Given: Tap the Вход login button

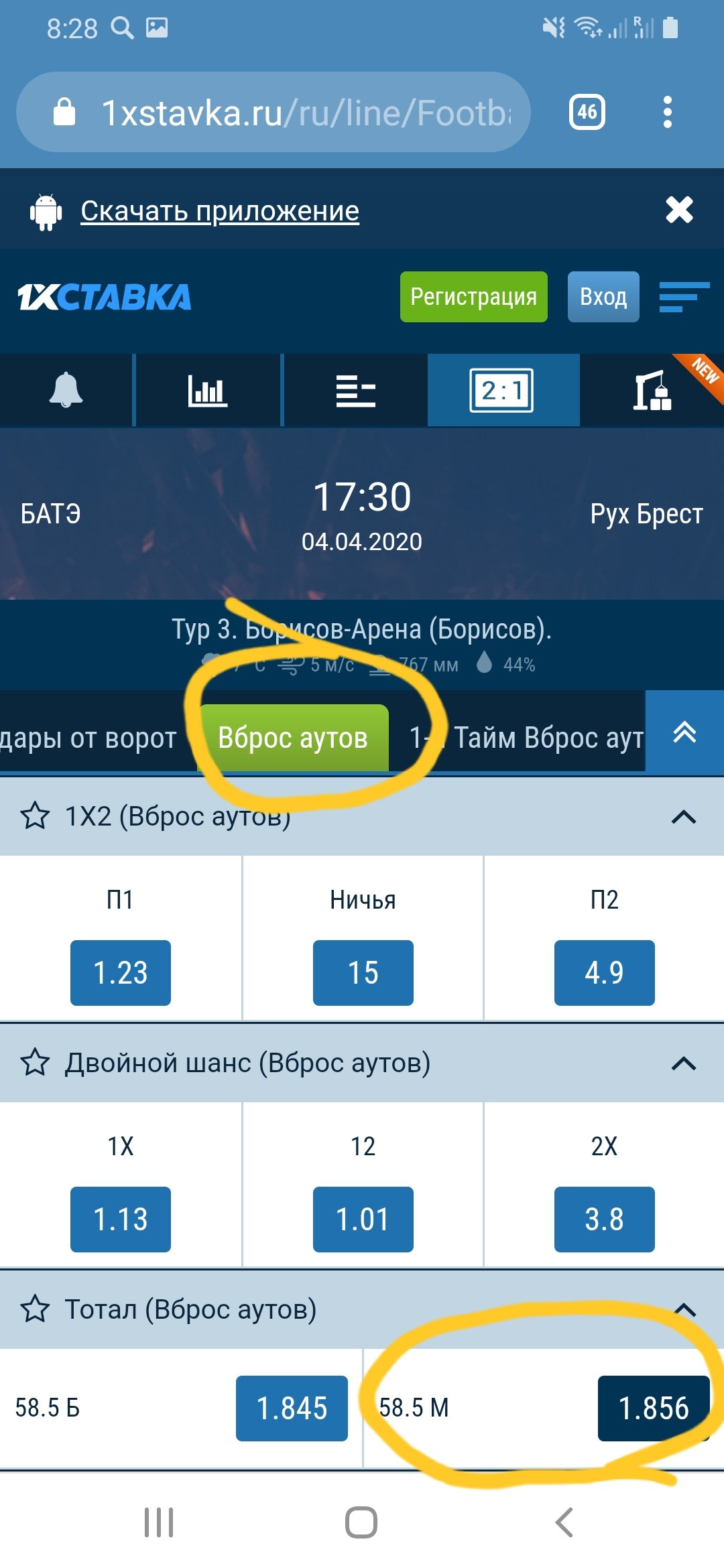Looking at the screenshot, I should (603, 297).
